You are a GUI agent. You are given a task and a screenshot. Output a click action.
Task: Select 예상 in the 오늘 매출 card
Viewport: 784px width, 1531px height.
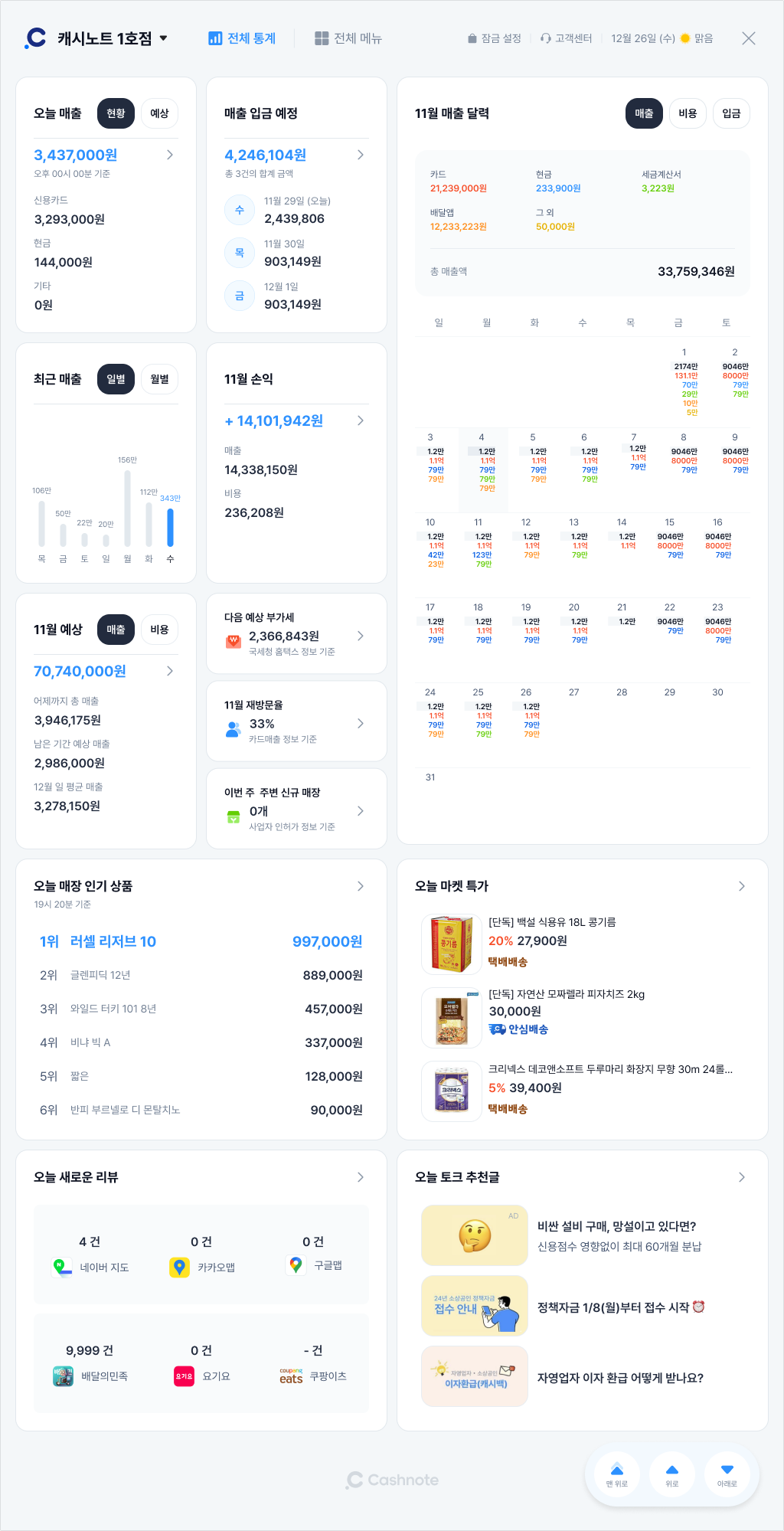click(159, 113)
